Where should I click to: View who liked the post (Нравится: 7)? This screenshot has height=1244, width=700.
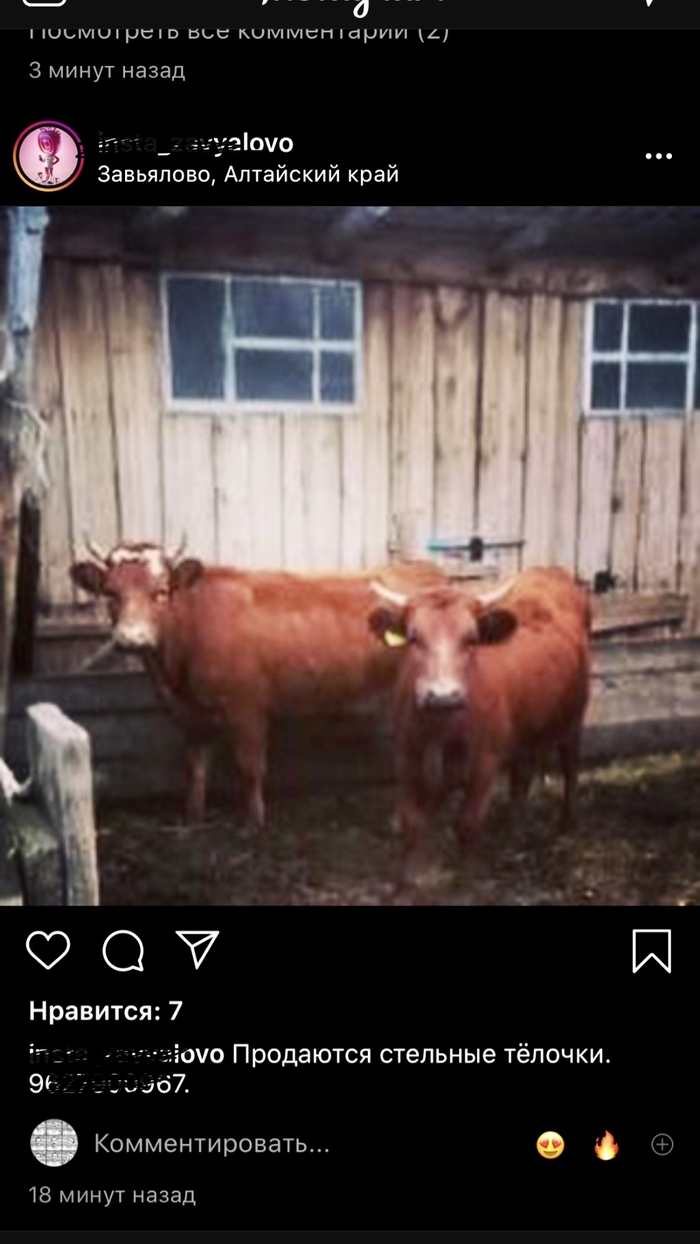click(x=105, y=1011)
